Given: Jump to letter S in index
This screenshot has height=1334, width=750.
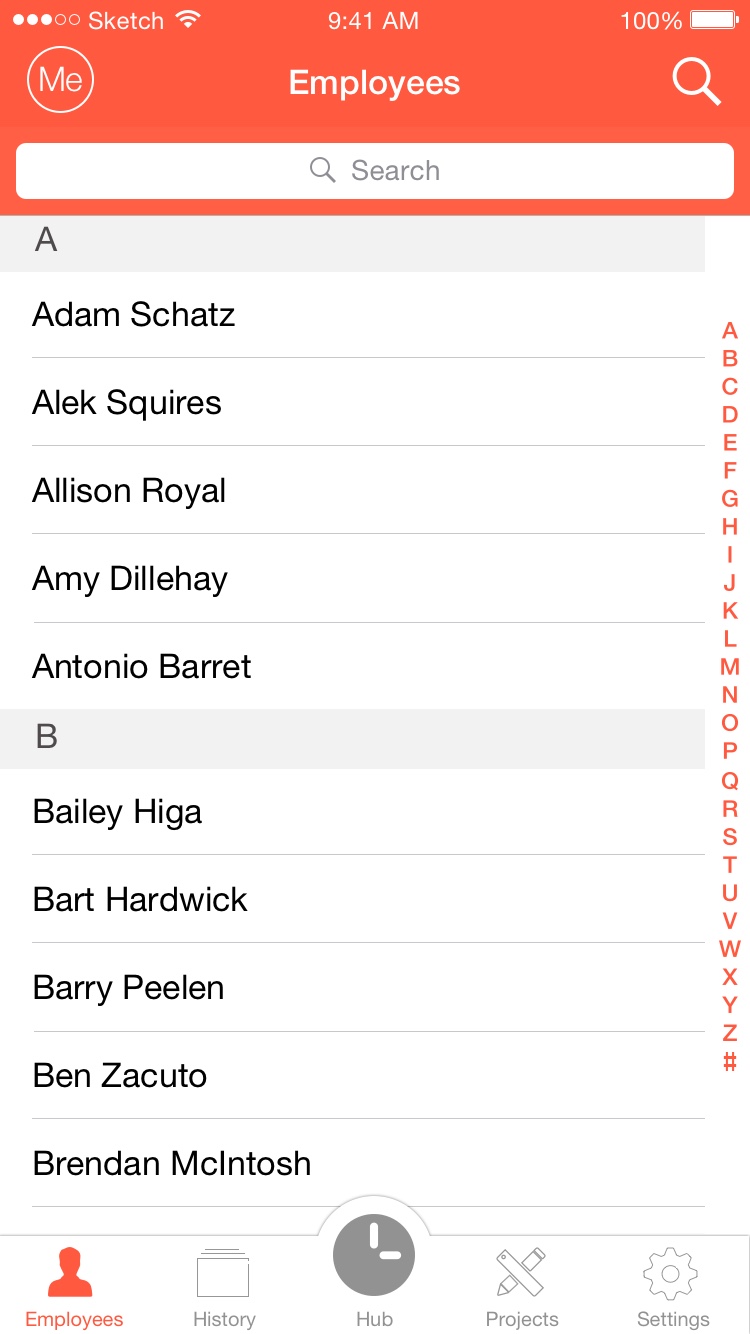Looking at the screenshot, I should click(x=730, y=836).
